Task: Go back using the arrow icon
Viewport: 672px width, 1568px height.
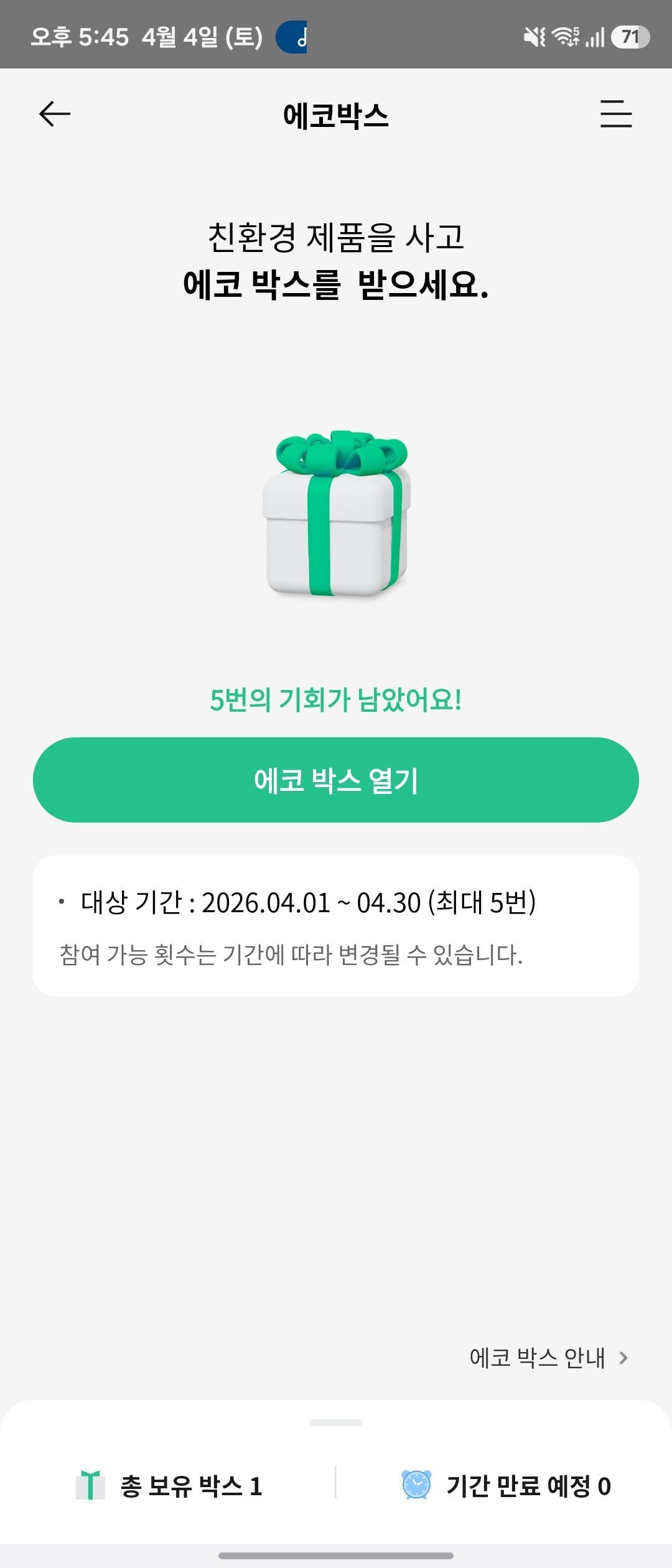Action: point(55,114)
